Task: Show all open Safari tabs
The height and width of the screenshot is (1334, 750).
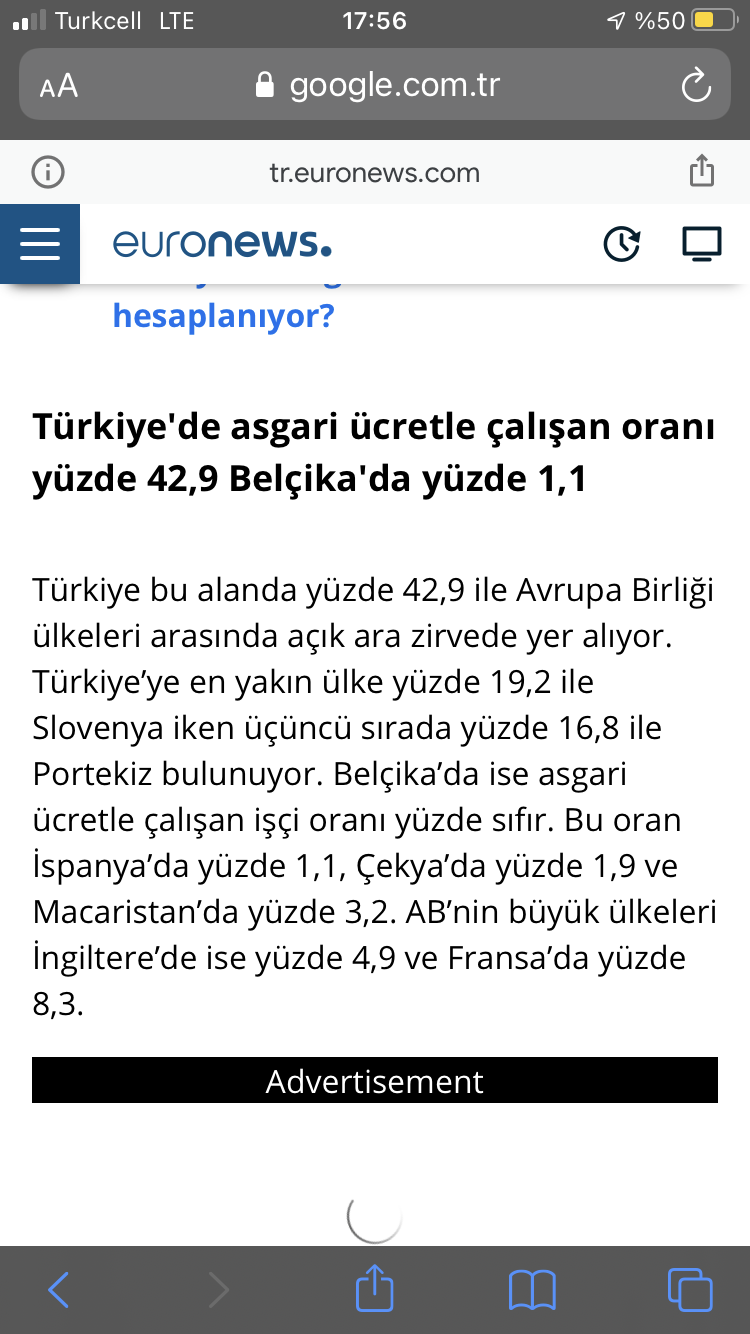Action: (x=689, y=1290)
